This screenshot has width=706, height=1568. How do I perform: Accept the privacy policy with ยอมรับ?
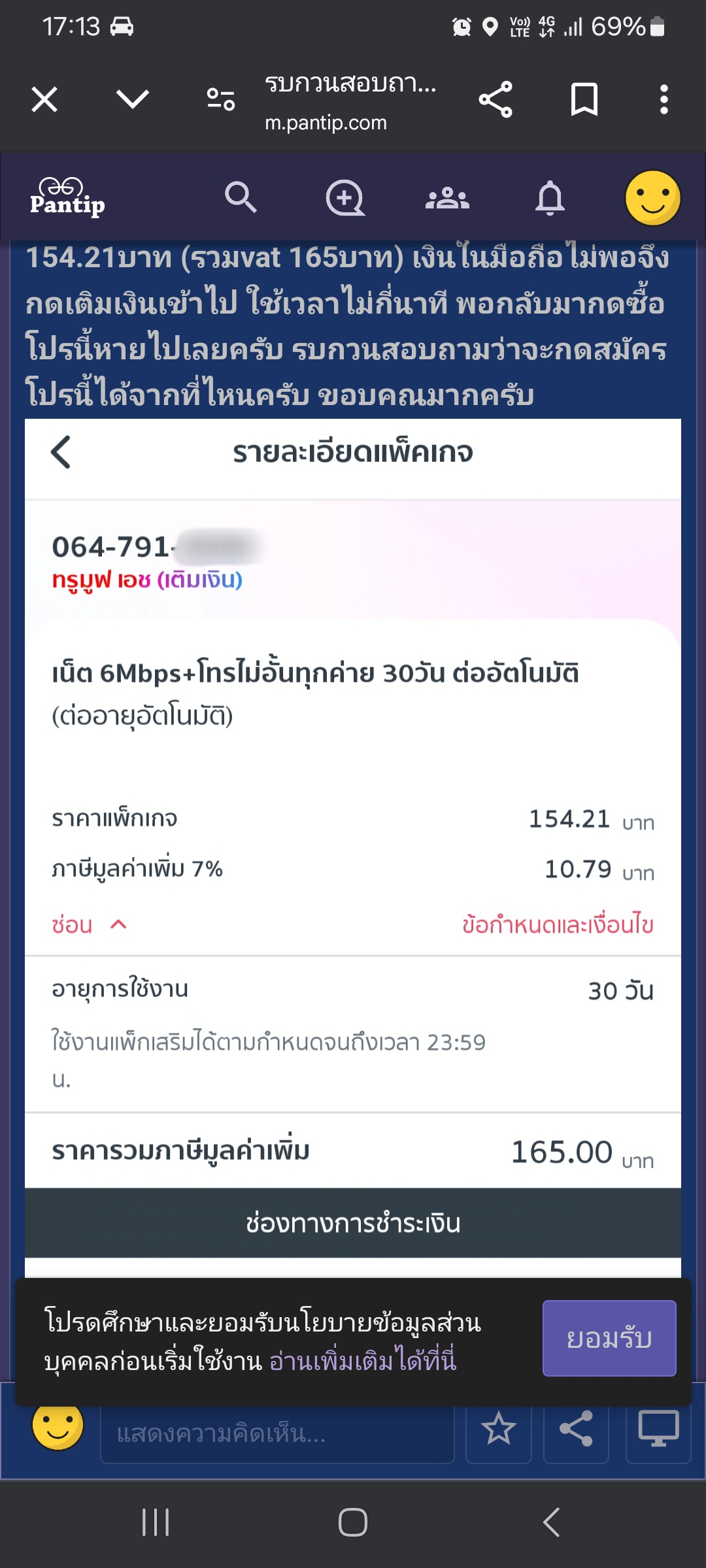pyautogui.click(x=609, y=1338)
